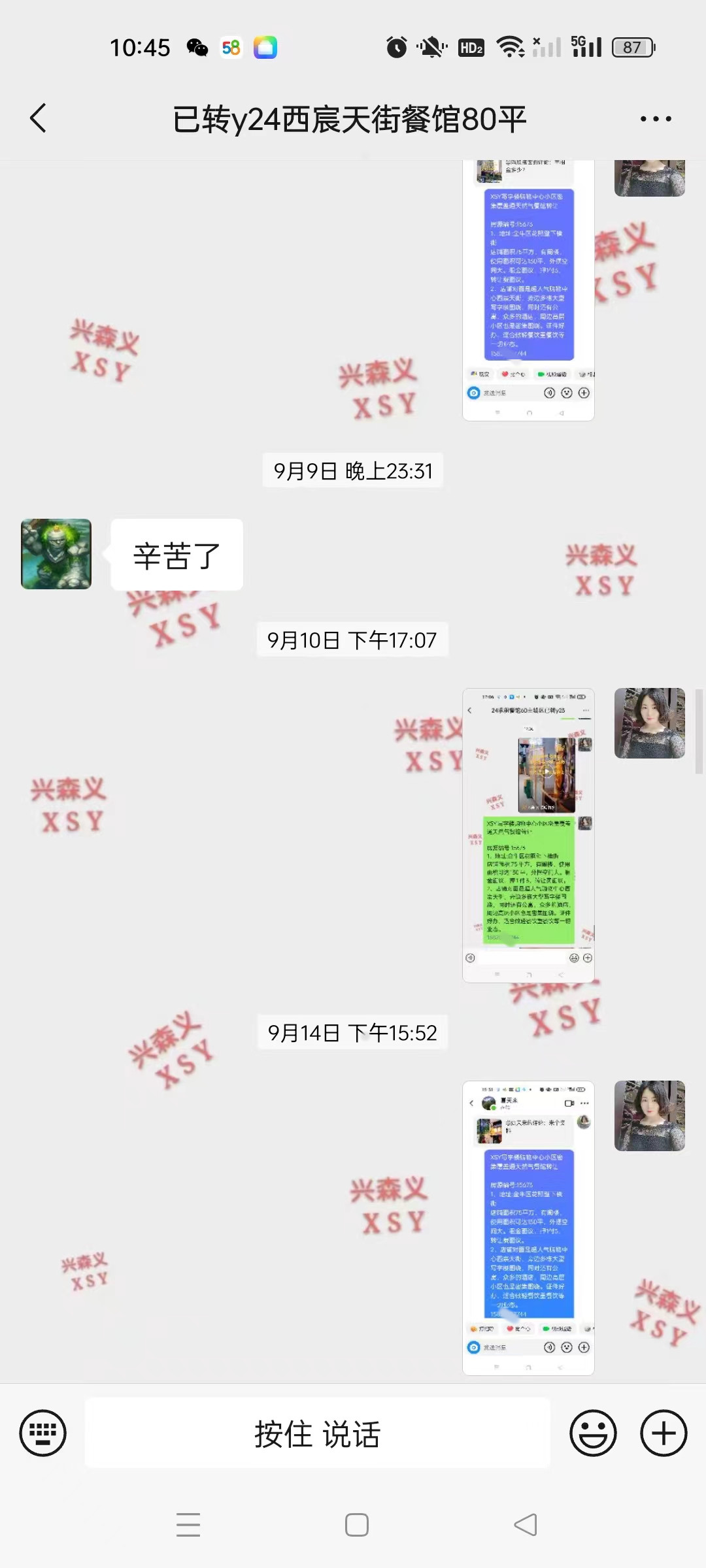Viewport: 706px width, 1568px height.
Task: Open the plus attachments menu
Action: (664, 1433)
